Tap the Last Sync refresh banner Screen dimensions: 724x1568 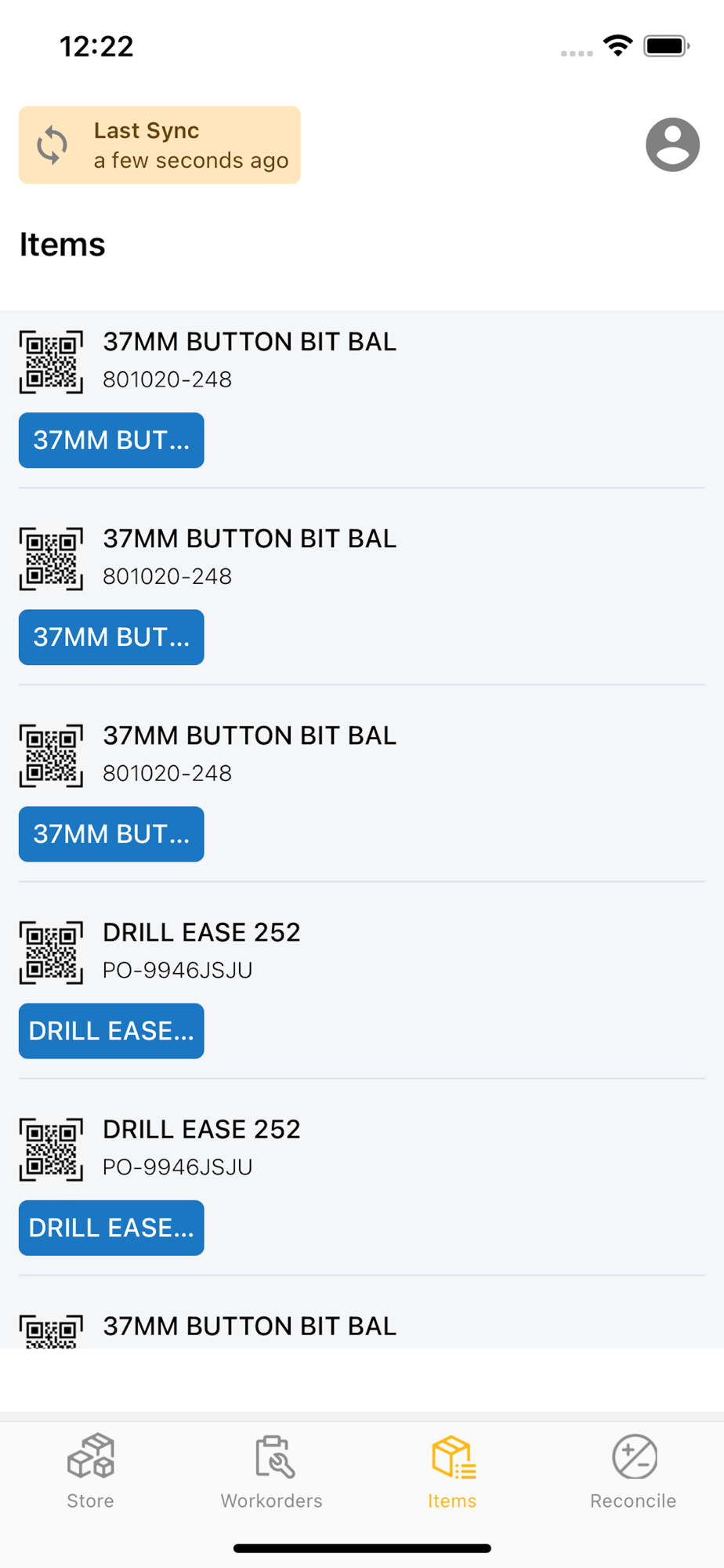point(160,145)
